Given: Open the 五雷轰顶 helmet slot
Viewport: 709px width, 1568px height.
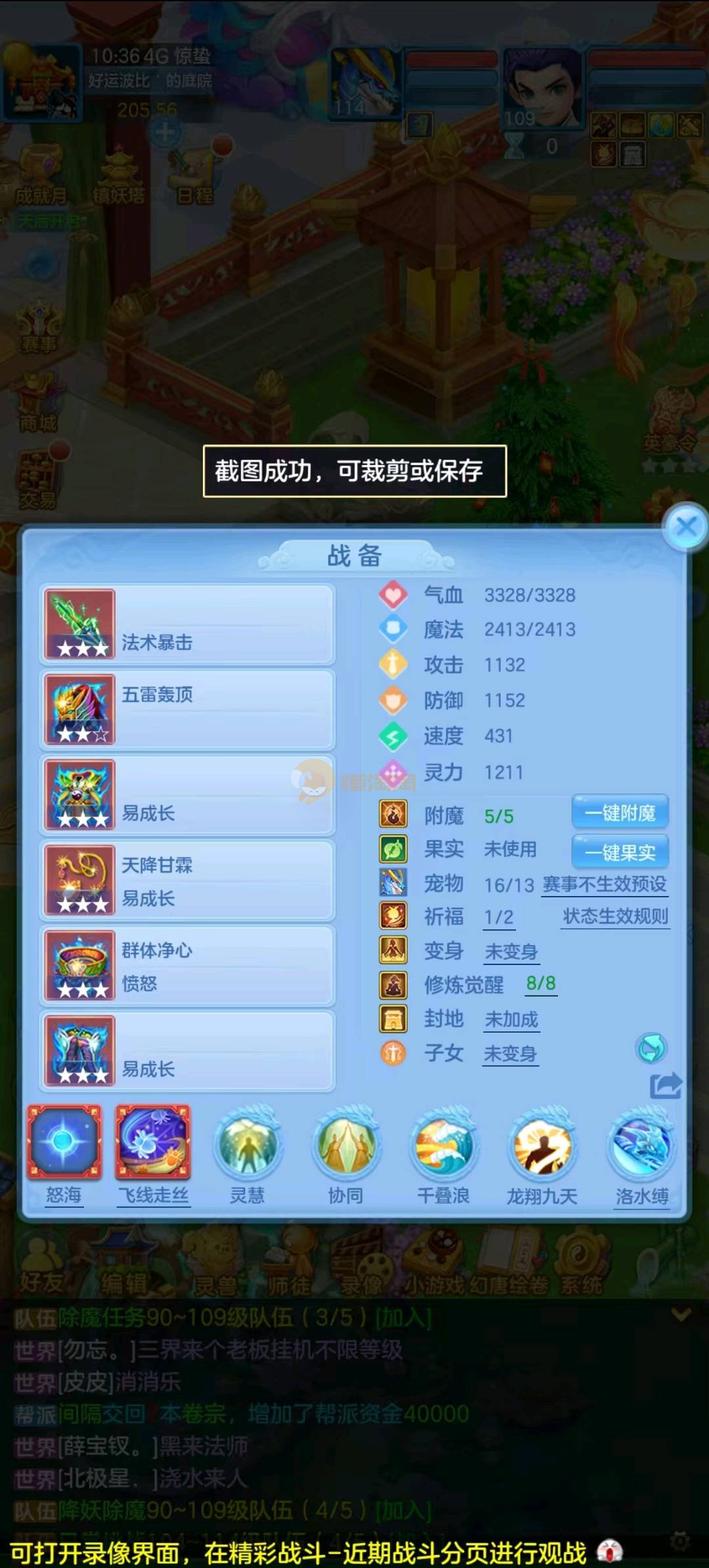Looking at the screenshot, I should tap(187, 710).
